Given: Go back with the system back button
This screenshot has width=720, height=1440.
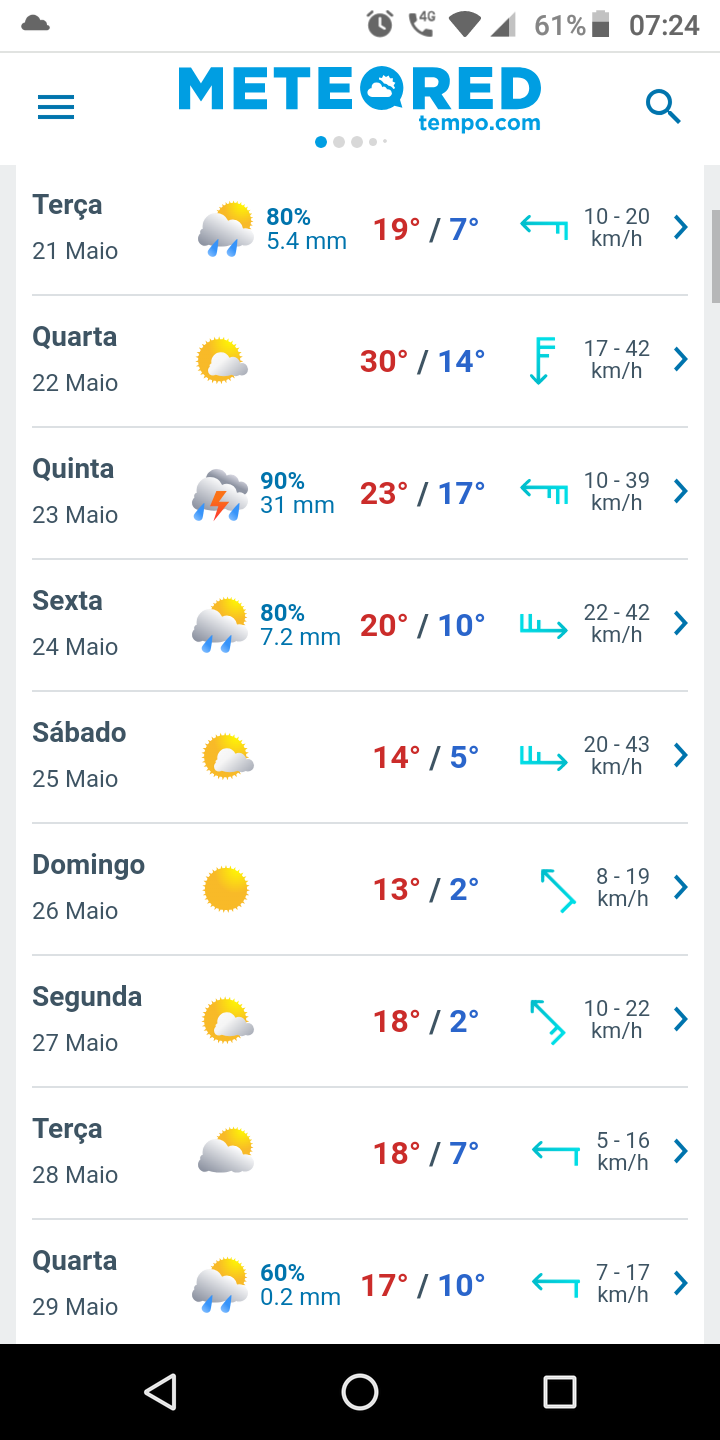Looking at the screenshot, I should click(160, 1392).
